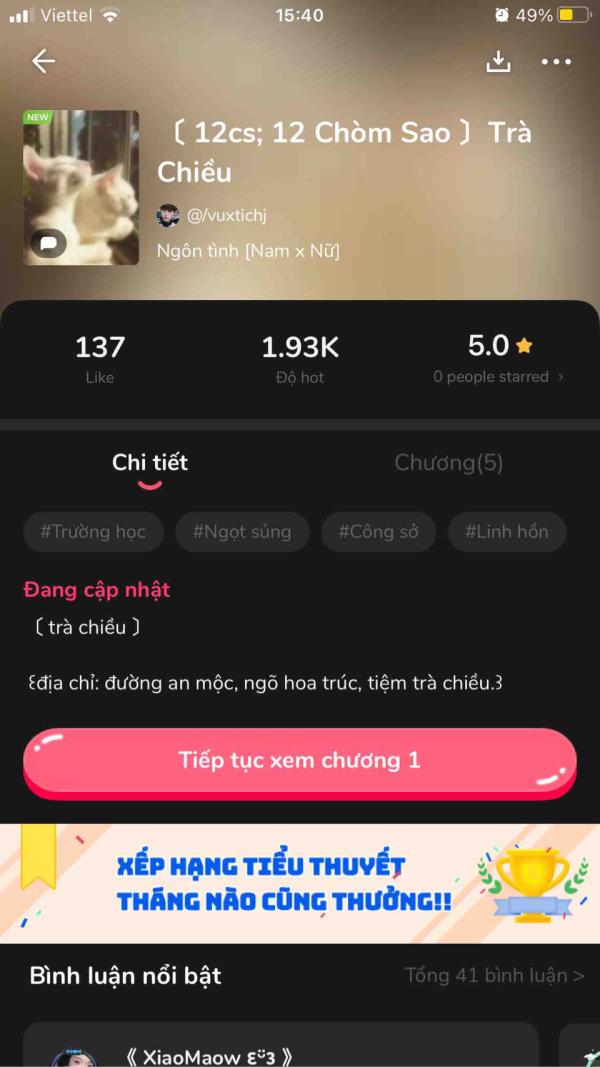Go back using the arrow icon
The image size is (600, 1067).
(43, 61)
